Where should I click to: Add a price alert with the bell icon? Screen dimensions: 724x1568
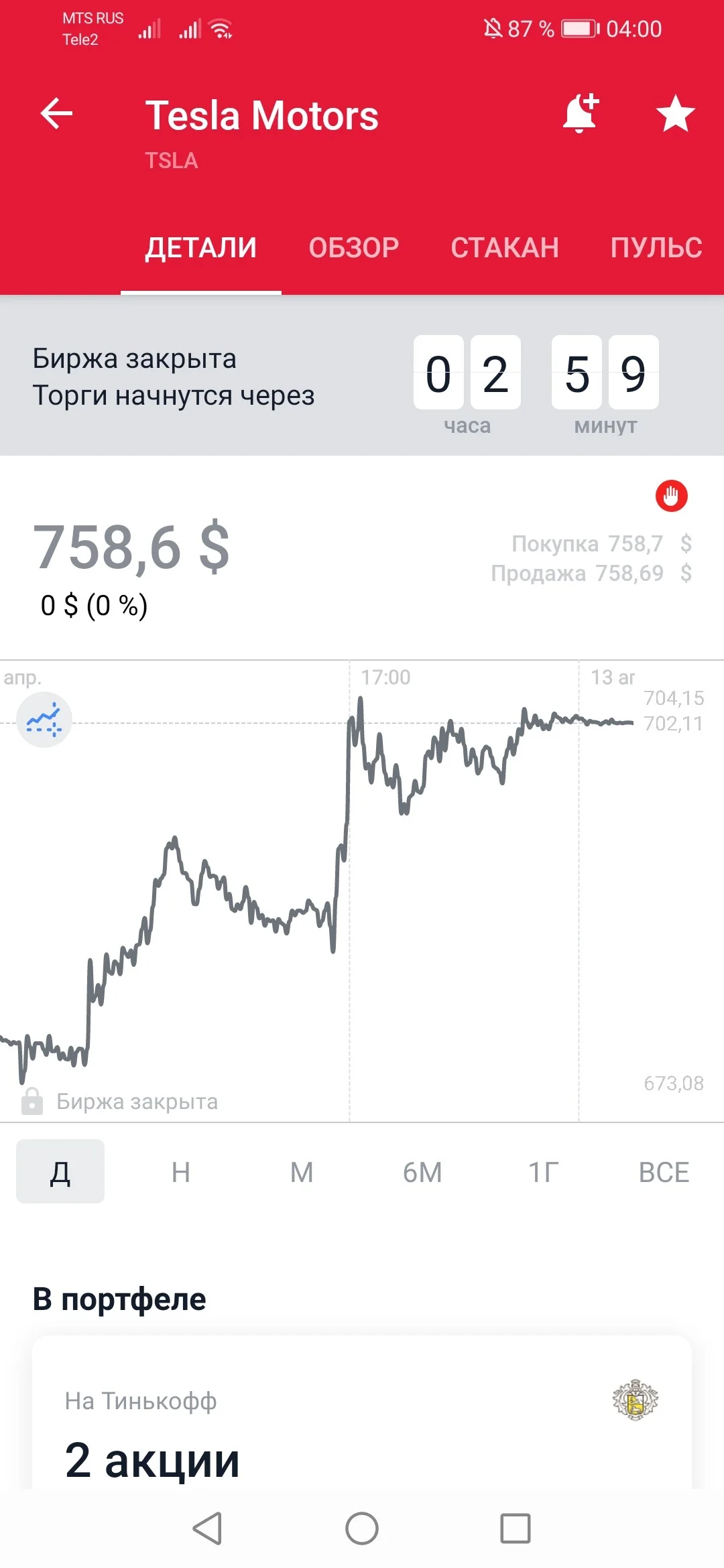581,113
